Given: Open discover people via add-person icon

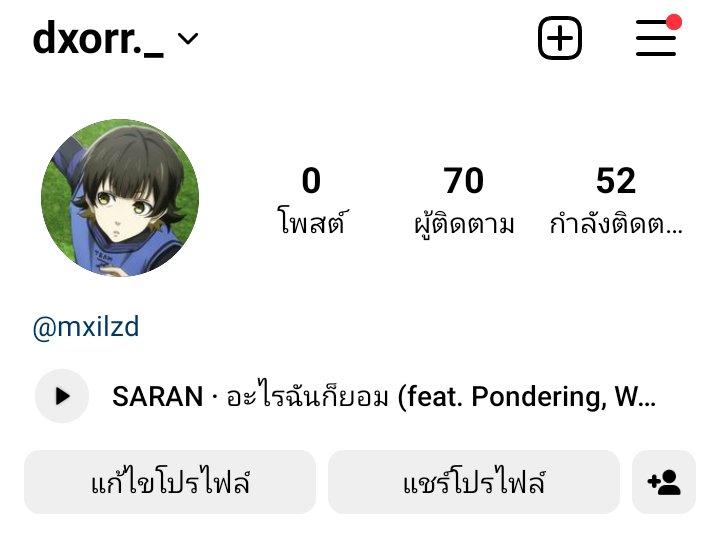Looking at the screenshot, I should pos(664,483).
